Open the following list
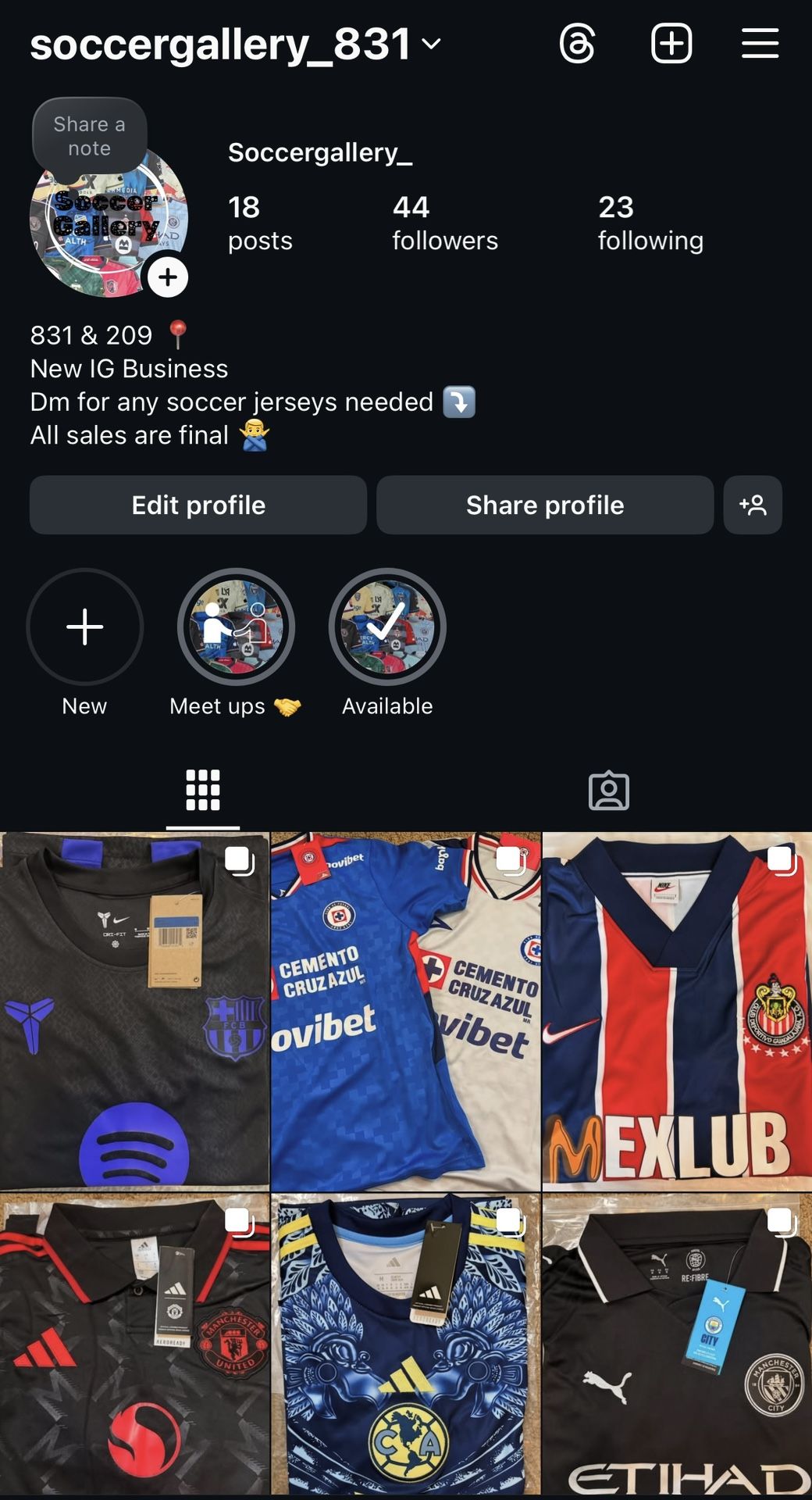Screen dimensions: 812x1500 [650, 221]
